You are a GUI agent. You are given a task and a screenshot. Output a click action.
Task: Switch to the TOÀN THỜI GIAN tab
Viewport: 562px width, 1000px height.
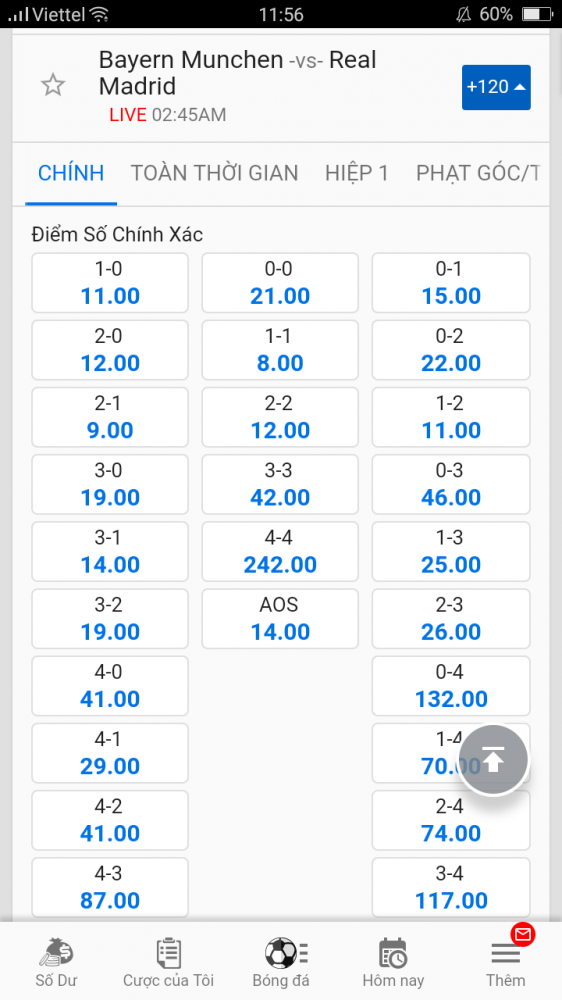coord(214,173)
